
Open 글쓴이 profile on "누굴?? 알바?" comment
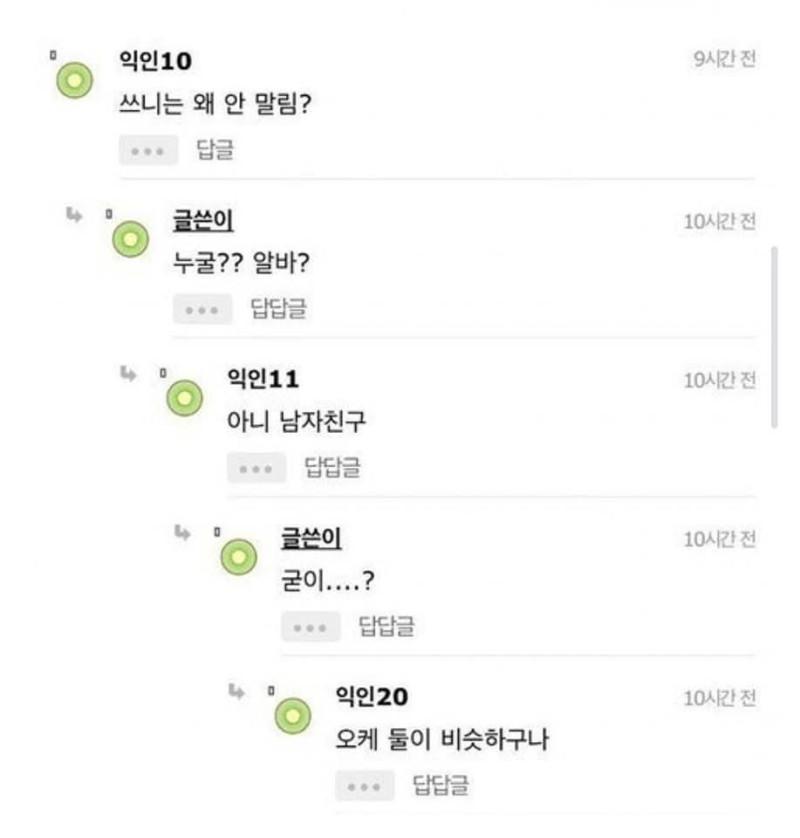(203, 222)
